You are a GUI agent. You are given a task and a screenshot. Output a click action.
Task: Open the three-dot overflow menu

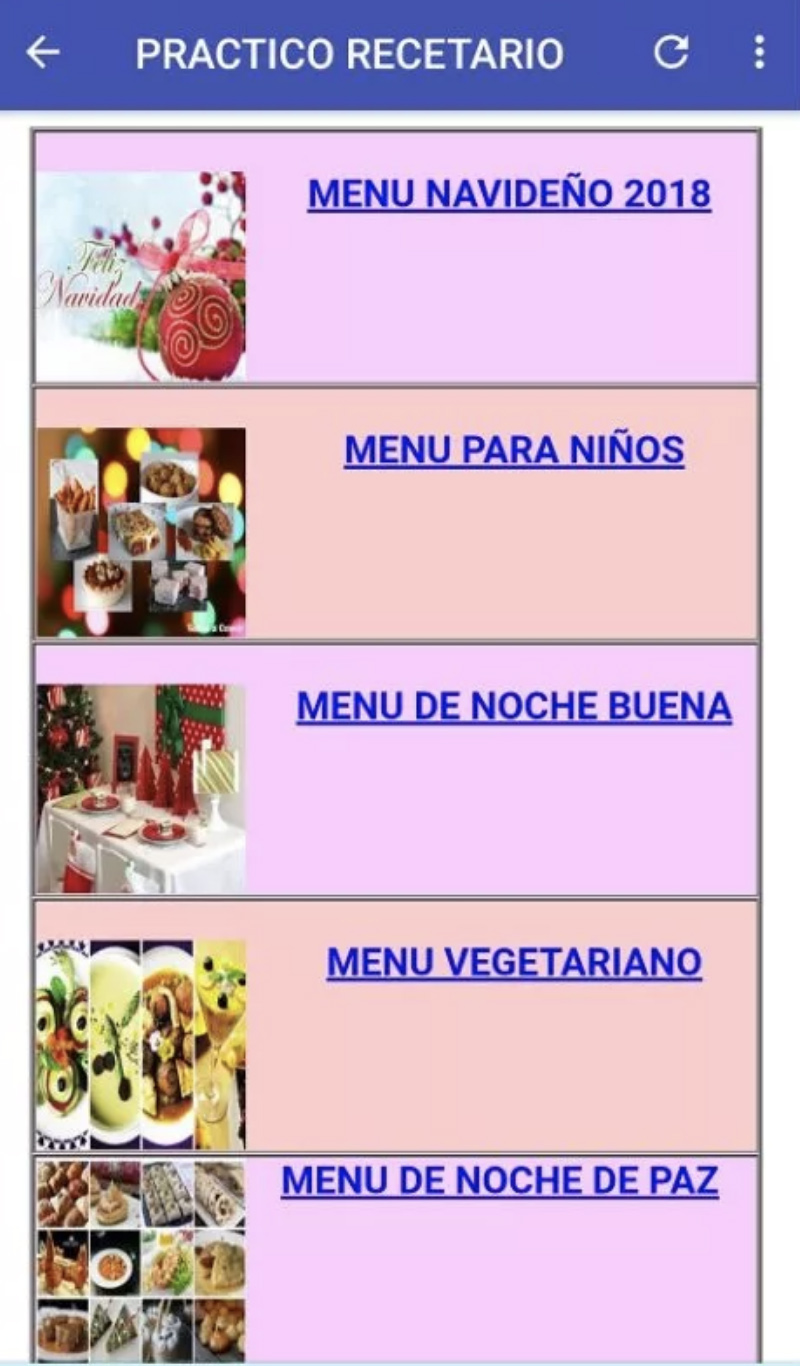pos(759,52)
